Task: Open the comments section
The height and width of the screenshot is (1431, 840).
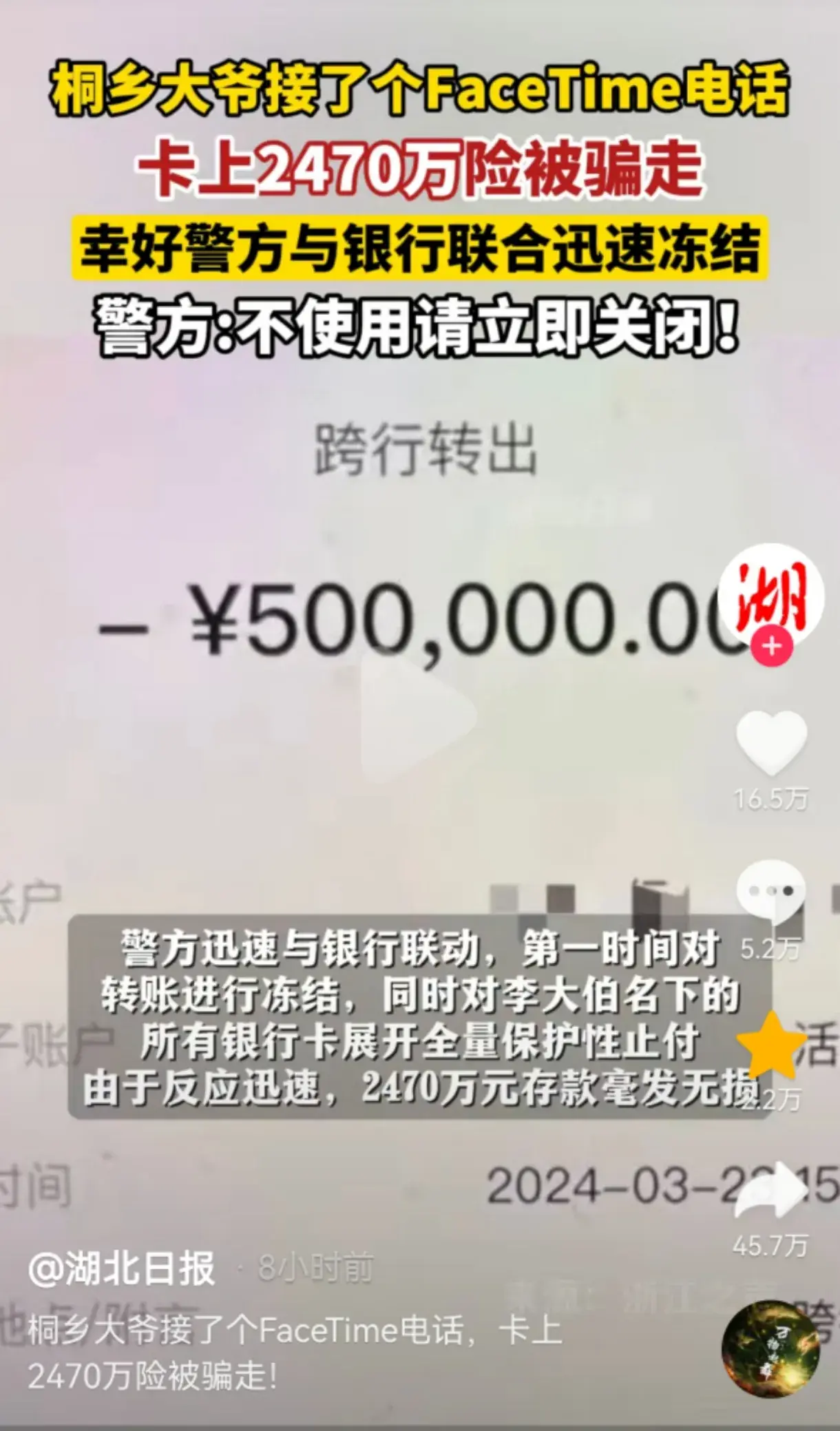Action: pyautogui.click(x=771, y=891)
